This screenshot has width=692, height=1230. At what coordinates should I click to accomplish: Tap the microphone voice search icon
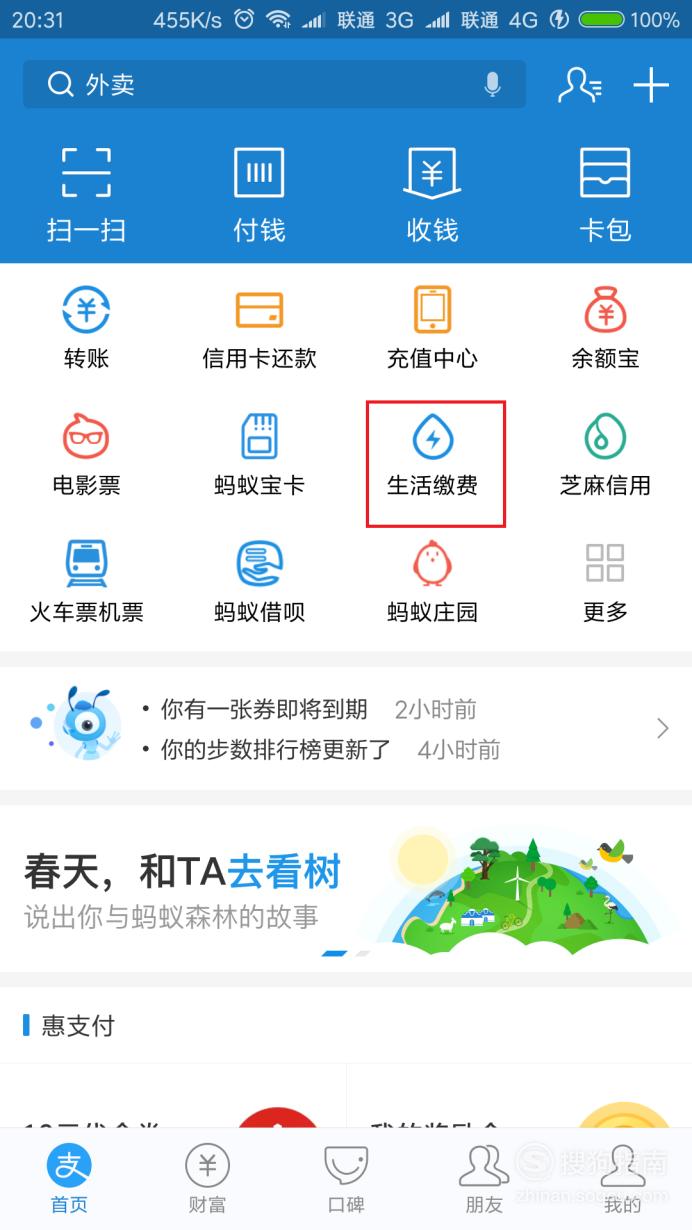492,85
